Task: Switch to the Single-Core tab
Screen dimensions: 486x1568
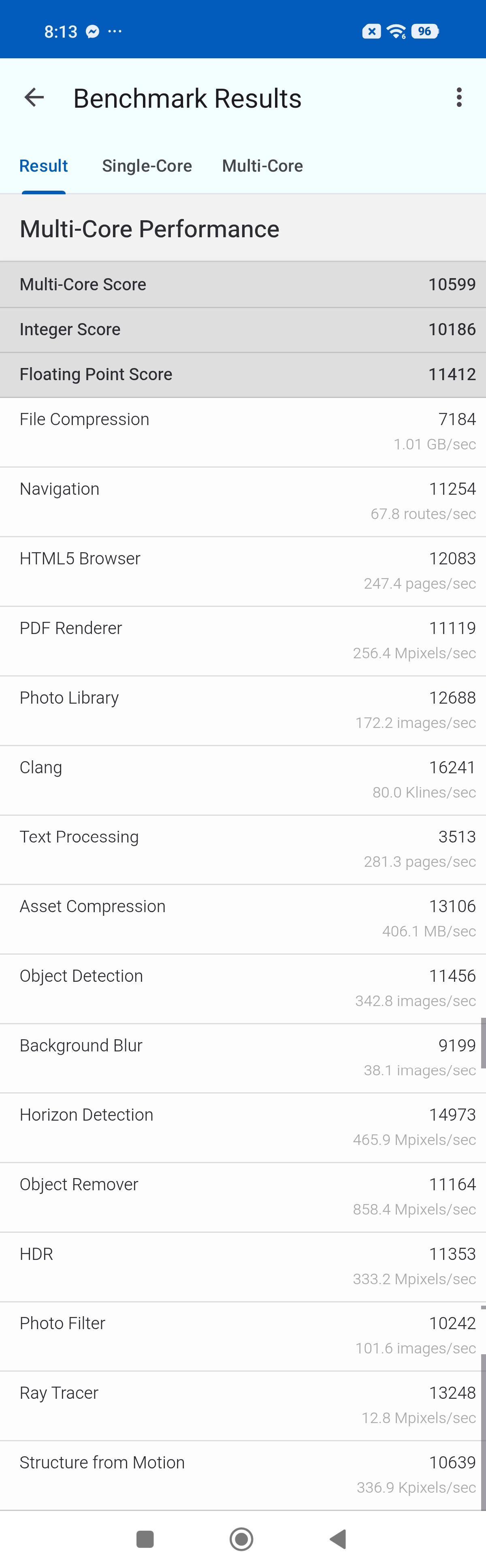Action: [147, 166]
